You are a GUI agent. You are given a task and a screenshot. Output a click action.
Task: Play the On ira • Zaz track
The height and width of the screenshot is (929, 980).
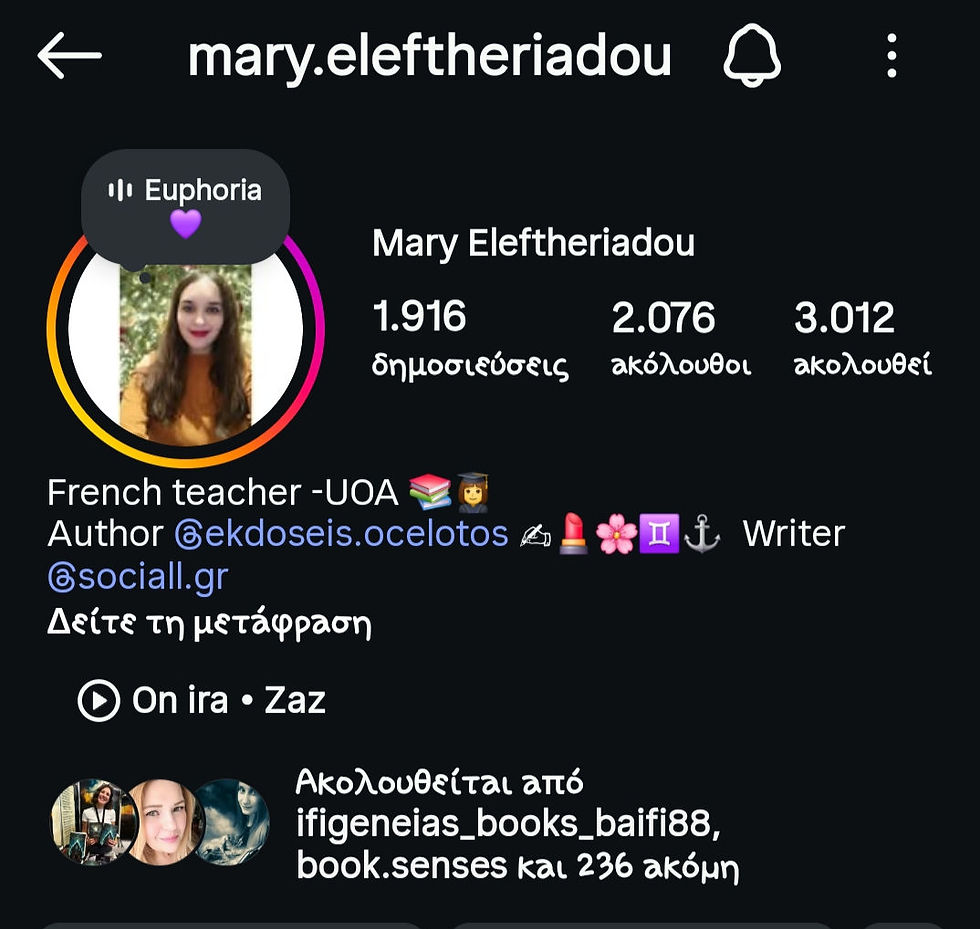tap(203, 700)
